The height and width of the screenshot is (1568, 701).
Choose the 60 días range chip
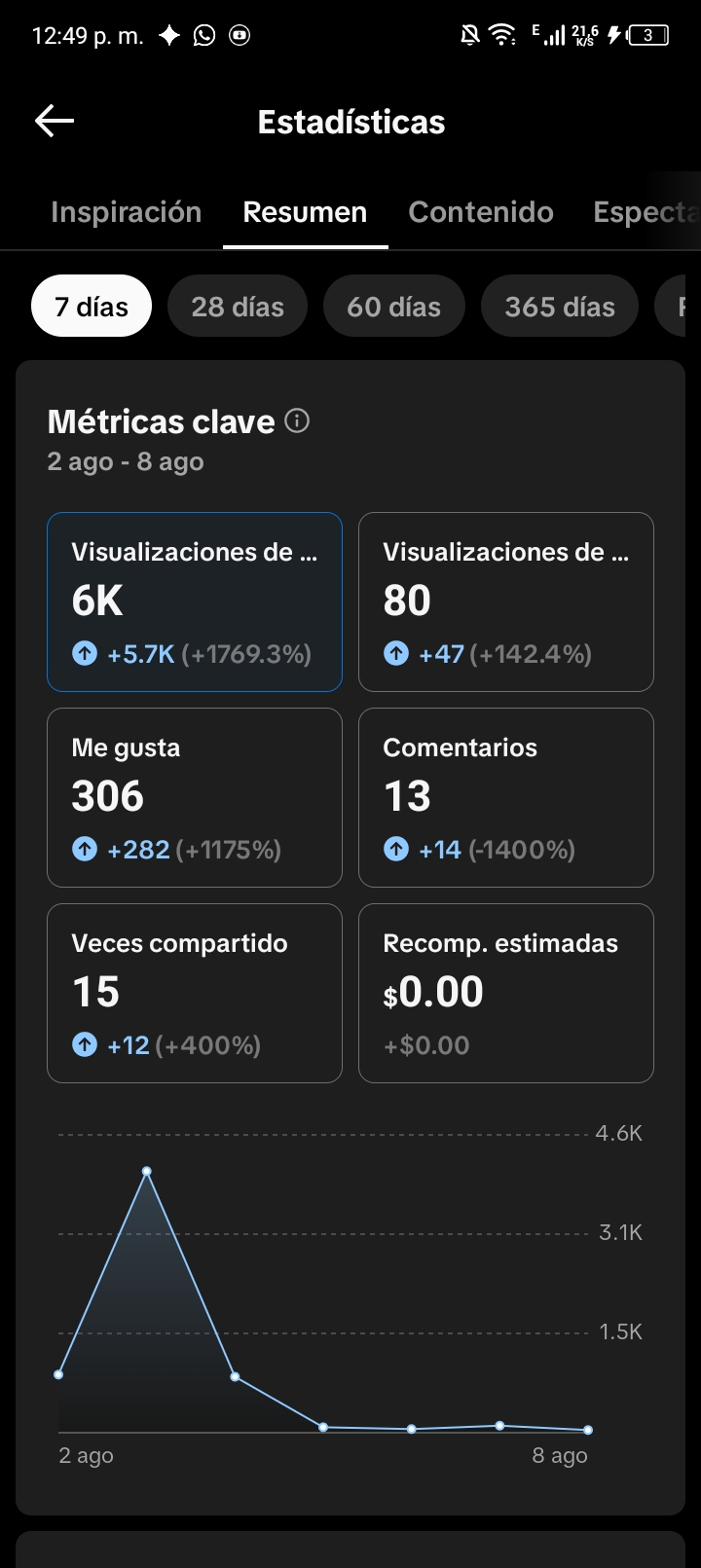point(394,307)
